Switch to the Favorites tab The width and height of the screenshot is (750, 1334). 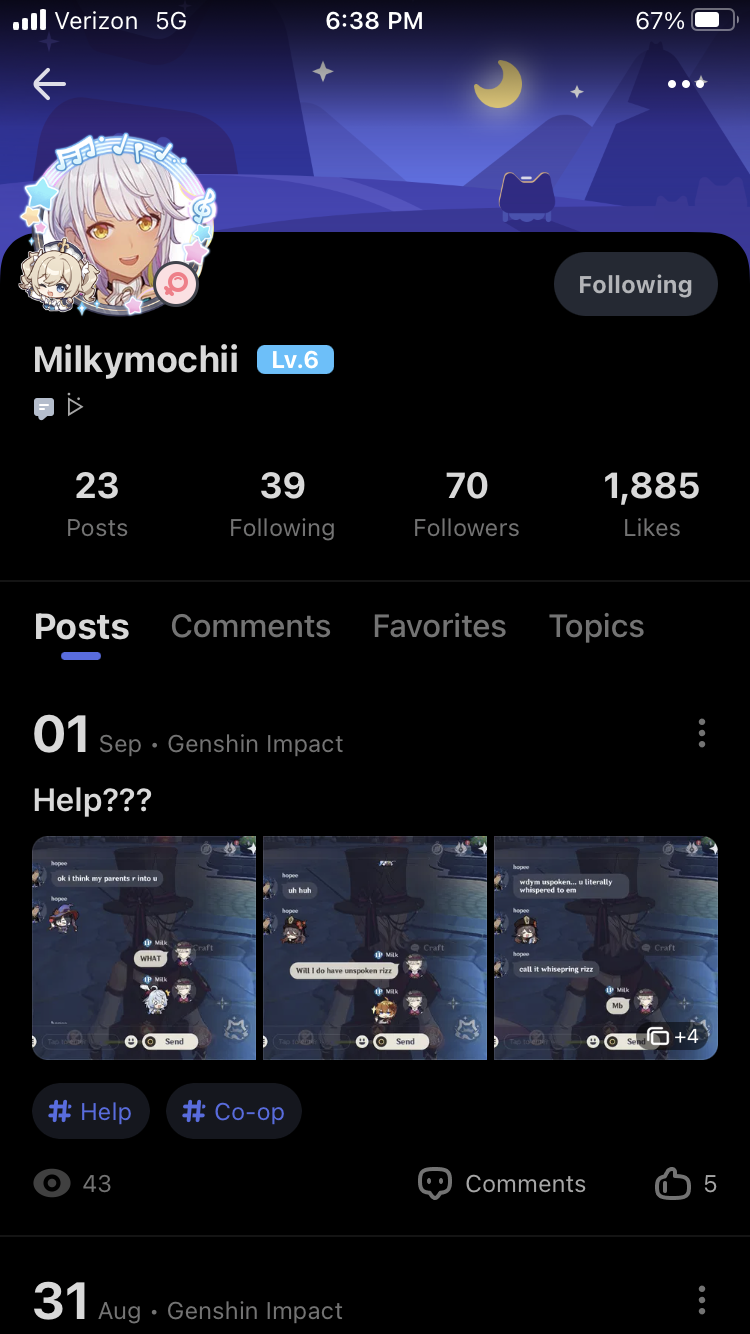(439, 626)
